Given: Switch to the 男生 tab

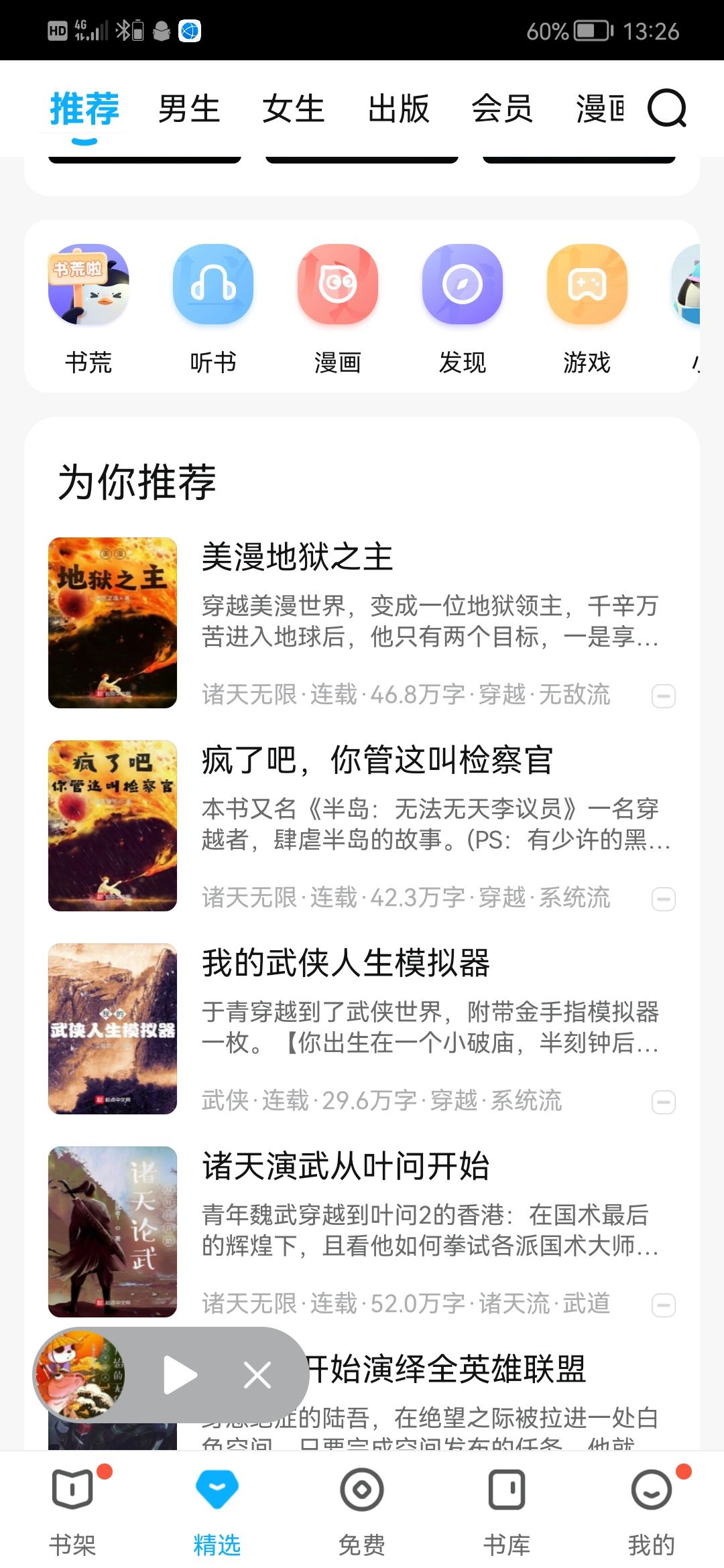Looking at the screenshot, I should point(189,109).
